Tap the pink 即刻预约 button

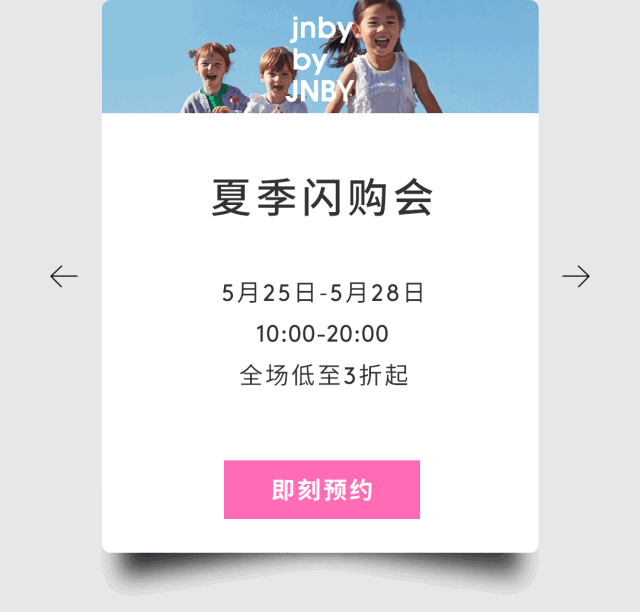click(322, 490)
